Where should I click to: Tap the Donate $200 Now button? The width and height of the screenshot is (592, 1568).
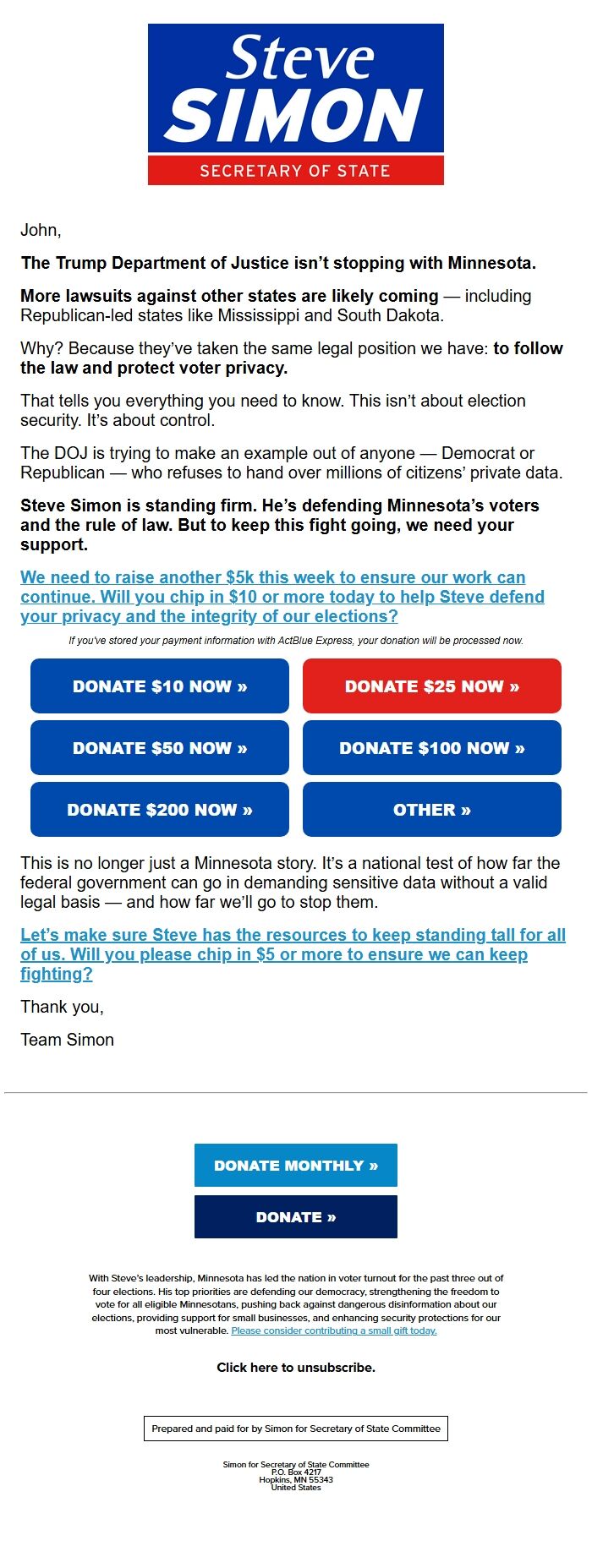160,810
